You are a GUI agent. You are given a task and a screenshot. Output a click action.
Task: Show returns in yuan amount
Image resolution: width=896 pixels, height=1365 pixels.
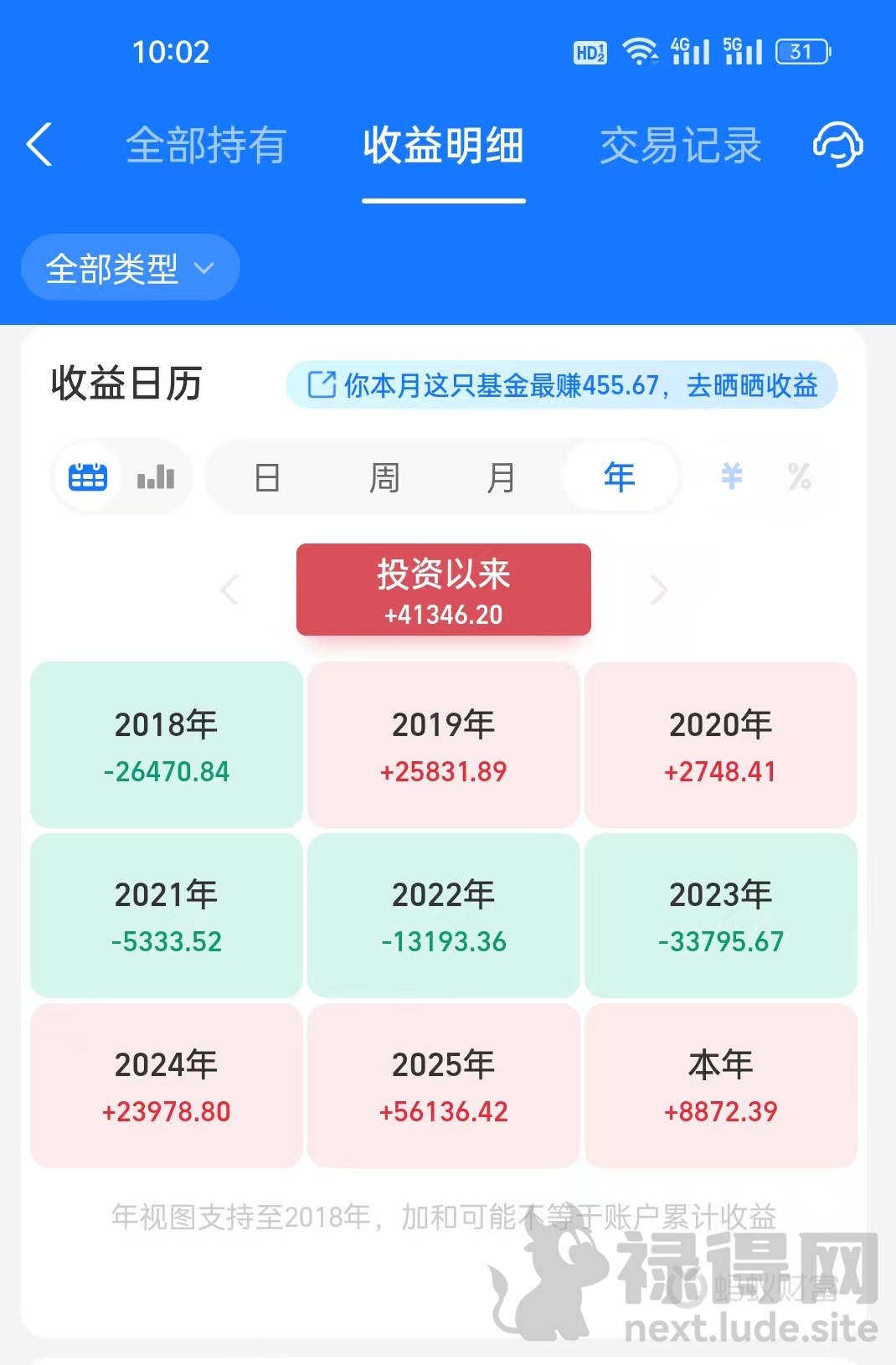731,477
